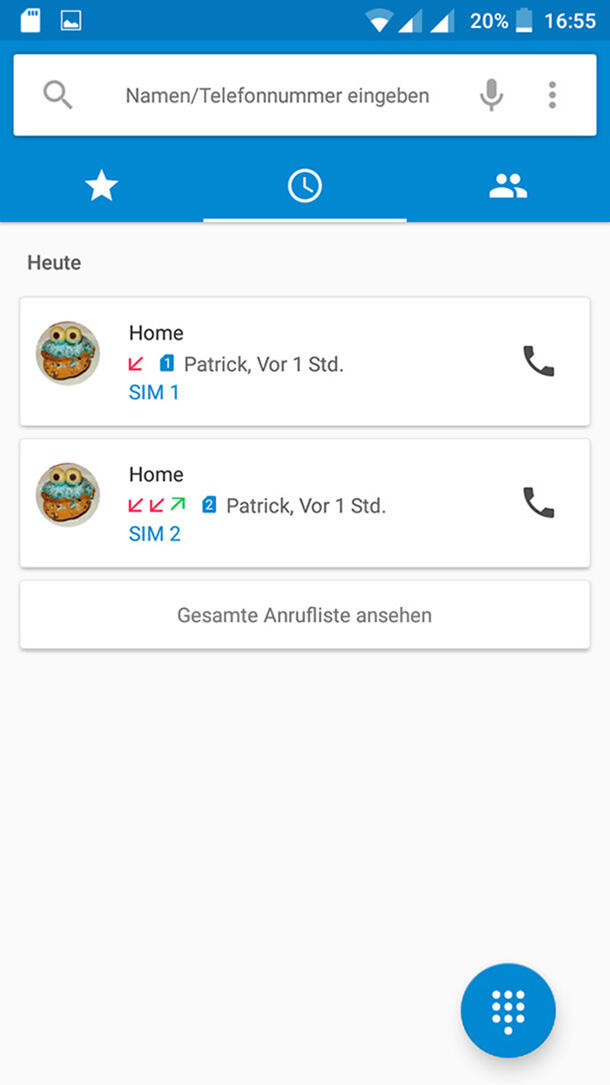
Task: Switch to the favorites star tab
Action: pos(102,185)
